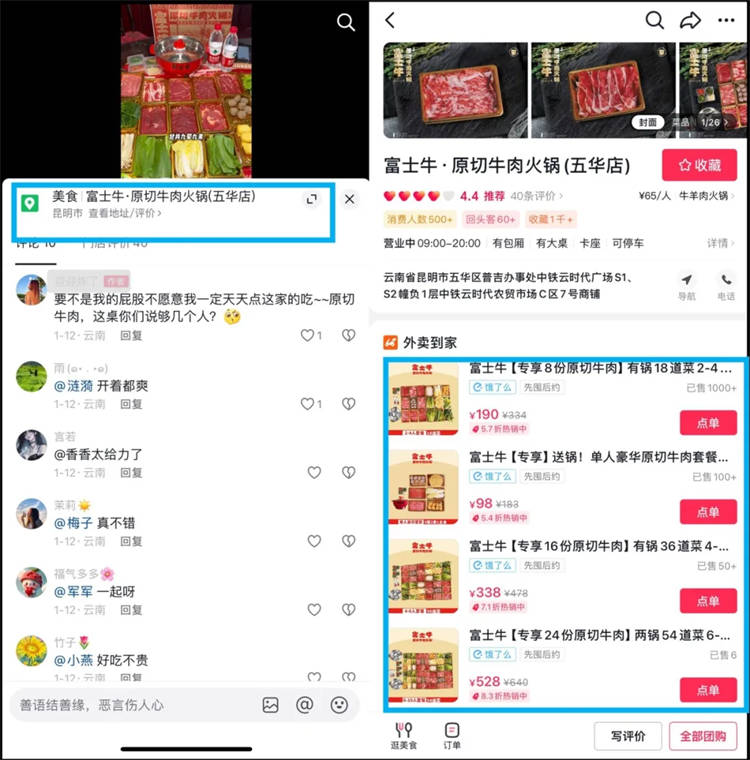Open search on the video page
Screen dimensions: 750x760
tap(346, 23)
